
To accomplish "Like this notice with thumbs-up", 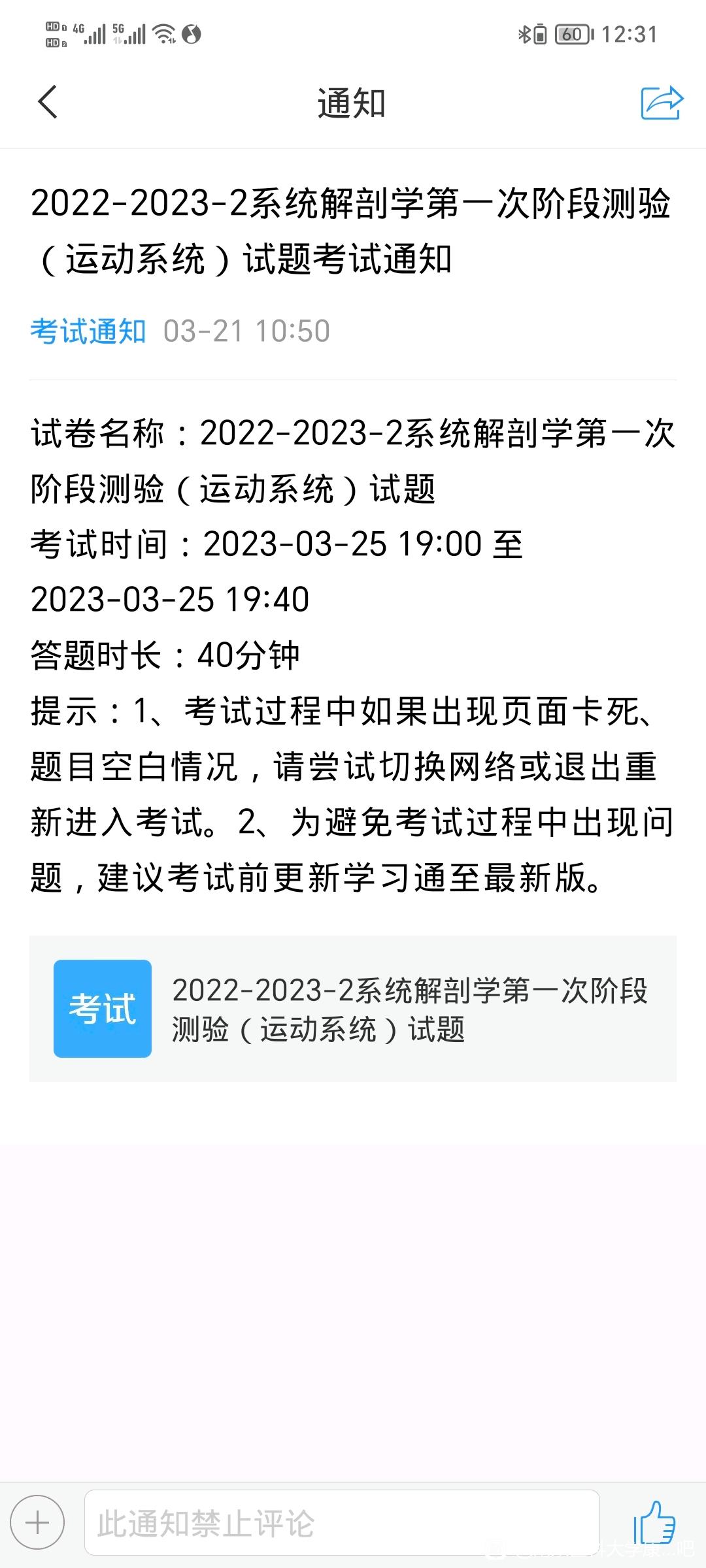I will click(654, 1522).
